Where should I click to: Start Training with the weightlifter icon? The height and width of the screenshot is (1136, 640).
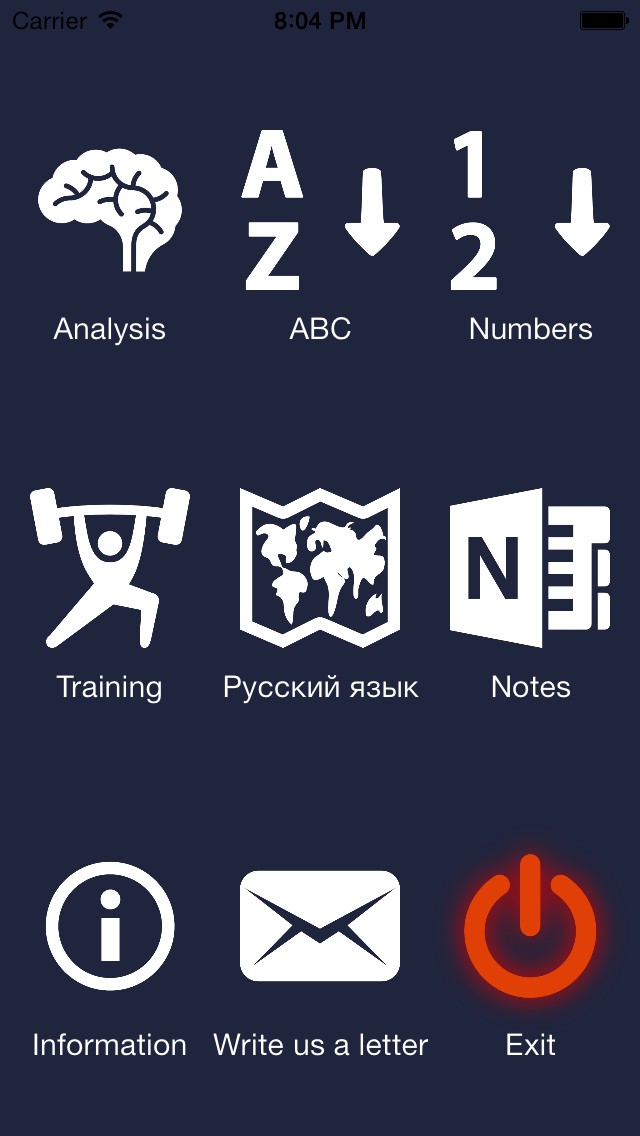coord(109,568)
